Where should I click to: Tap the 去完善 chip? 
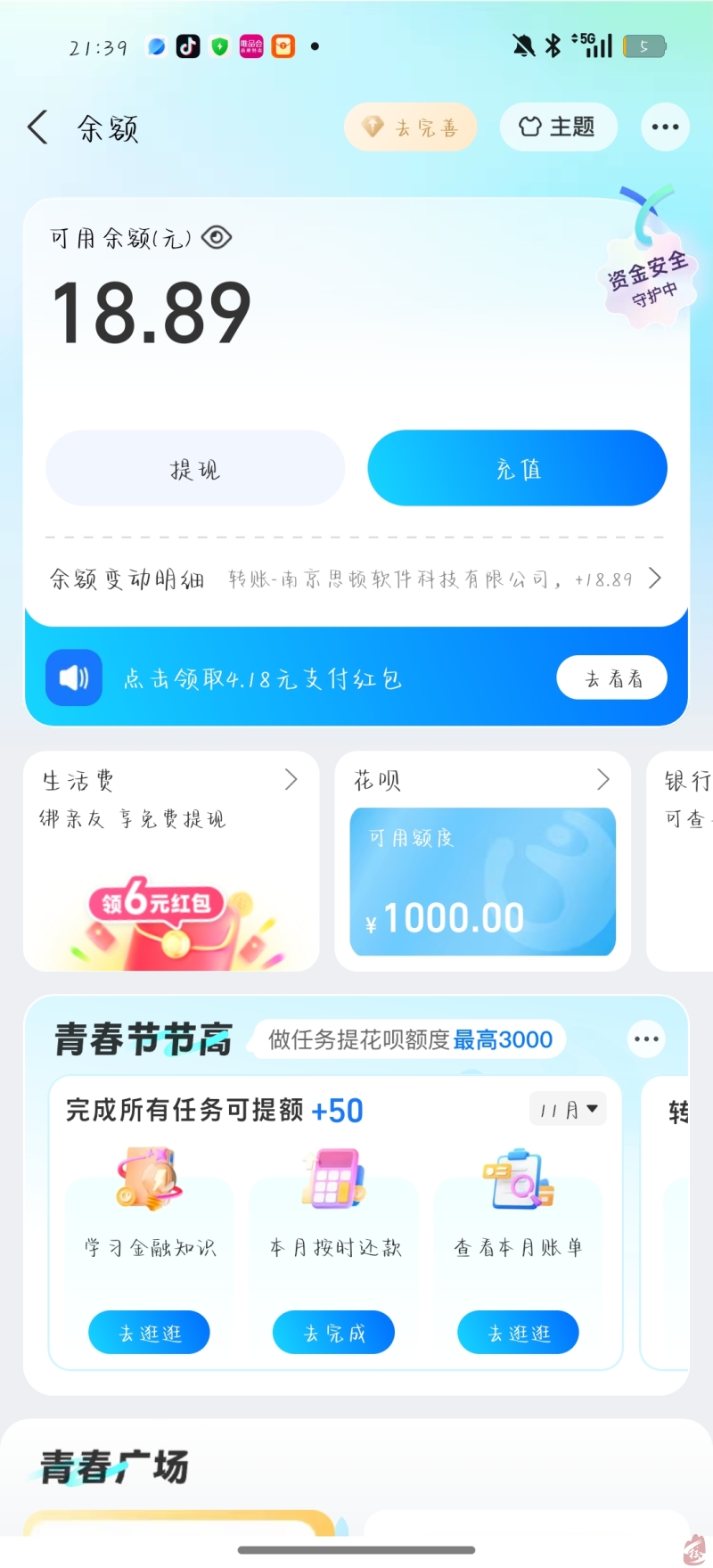tap(411, 127)
